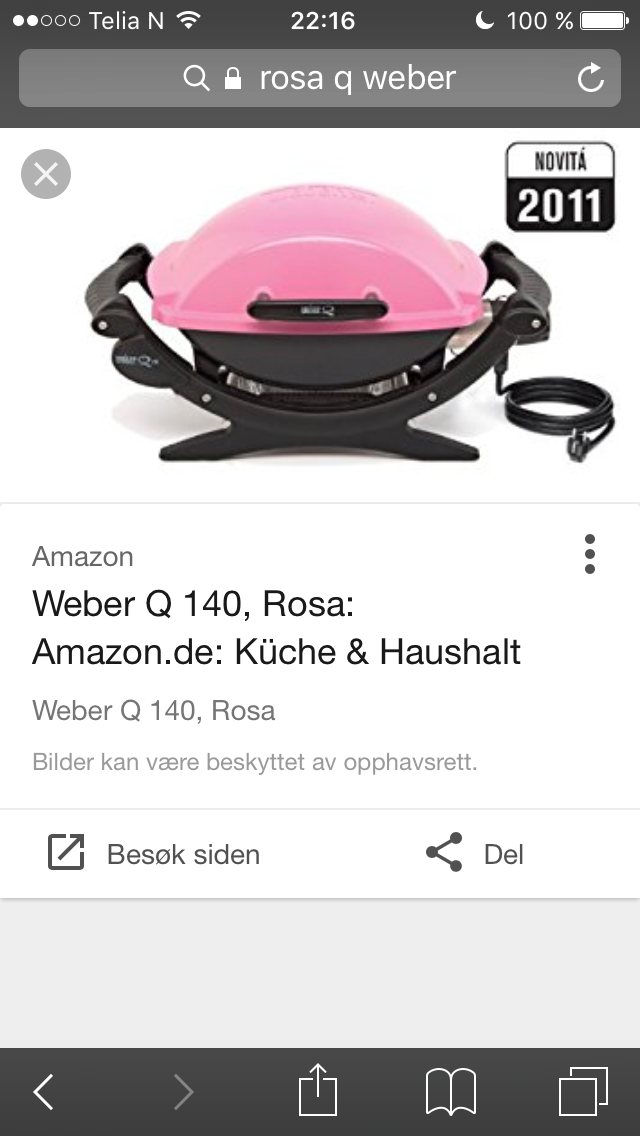
Task: Show open Safari tabs
Action: point(582,1091)
